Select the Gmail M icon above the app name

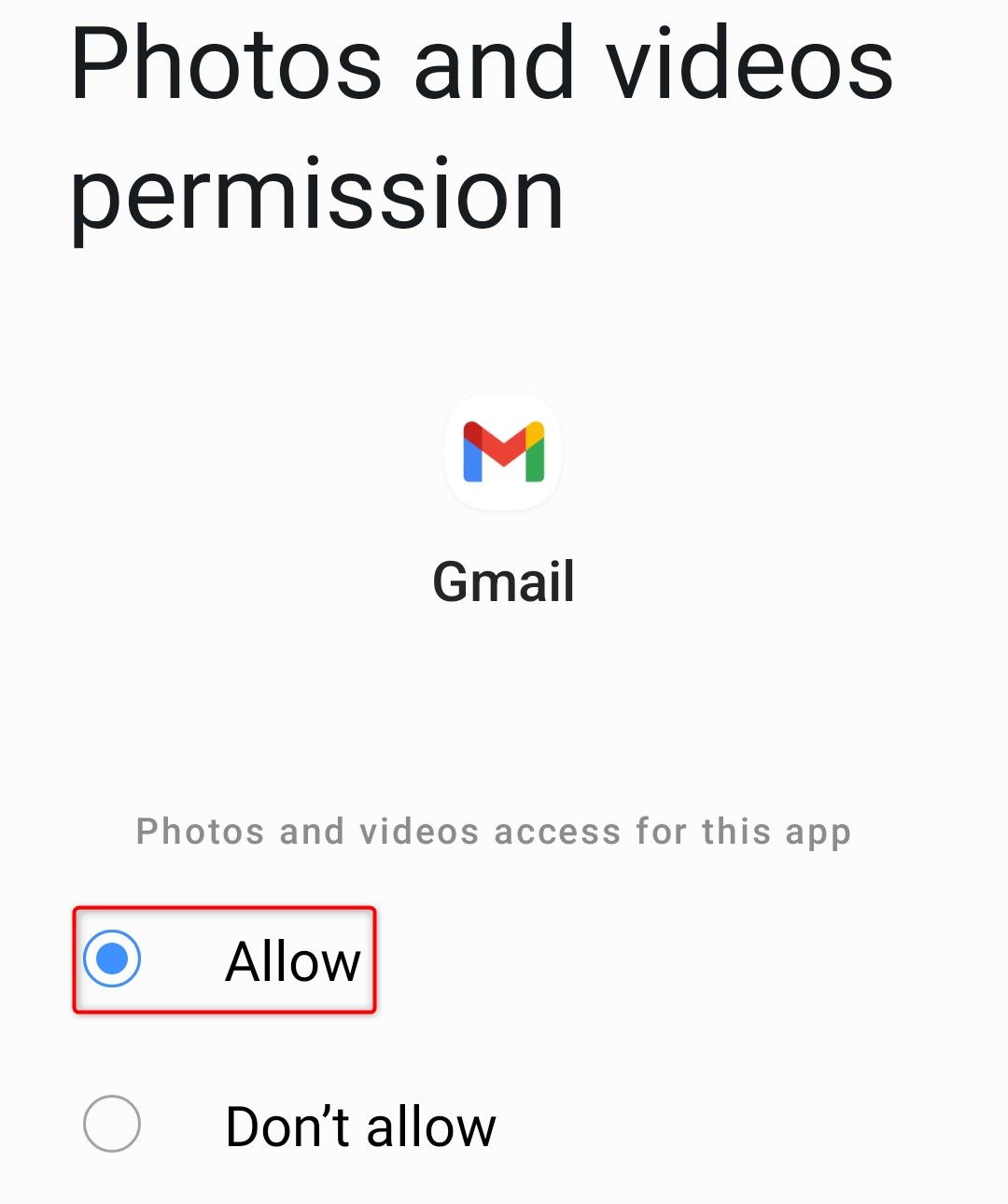tap(504, 453)
